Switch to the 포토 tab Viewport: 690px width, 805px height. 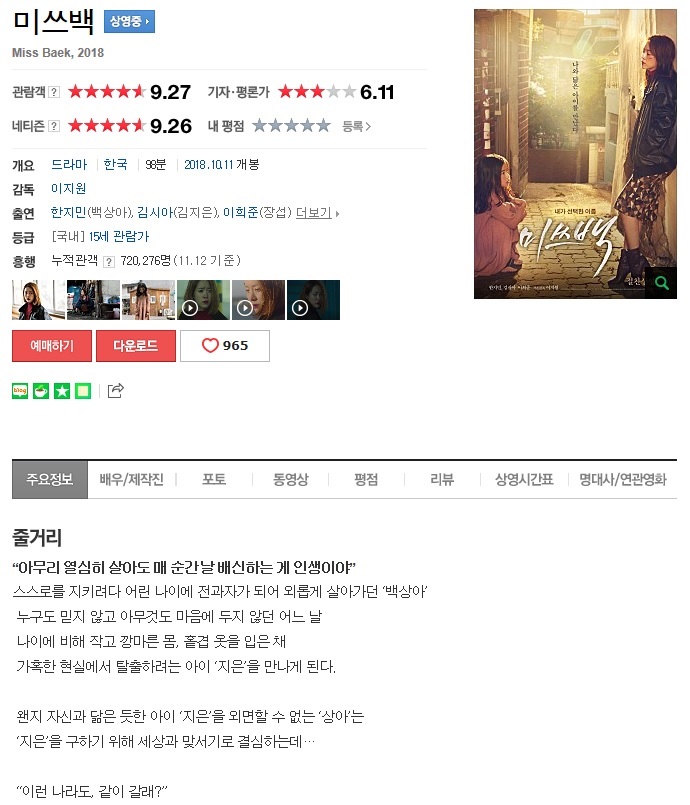point(214,480)
